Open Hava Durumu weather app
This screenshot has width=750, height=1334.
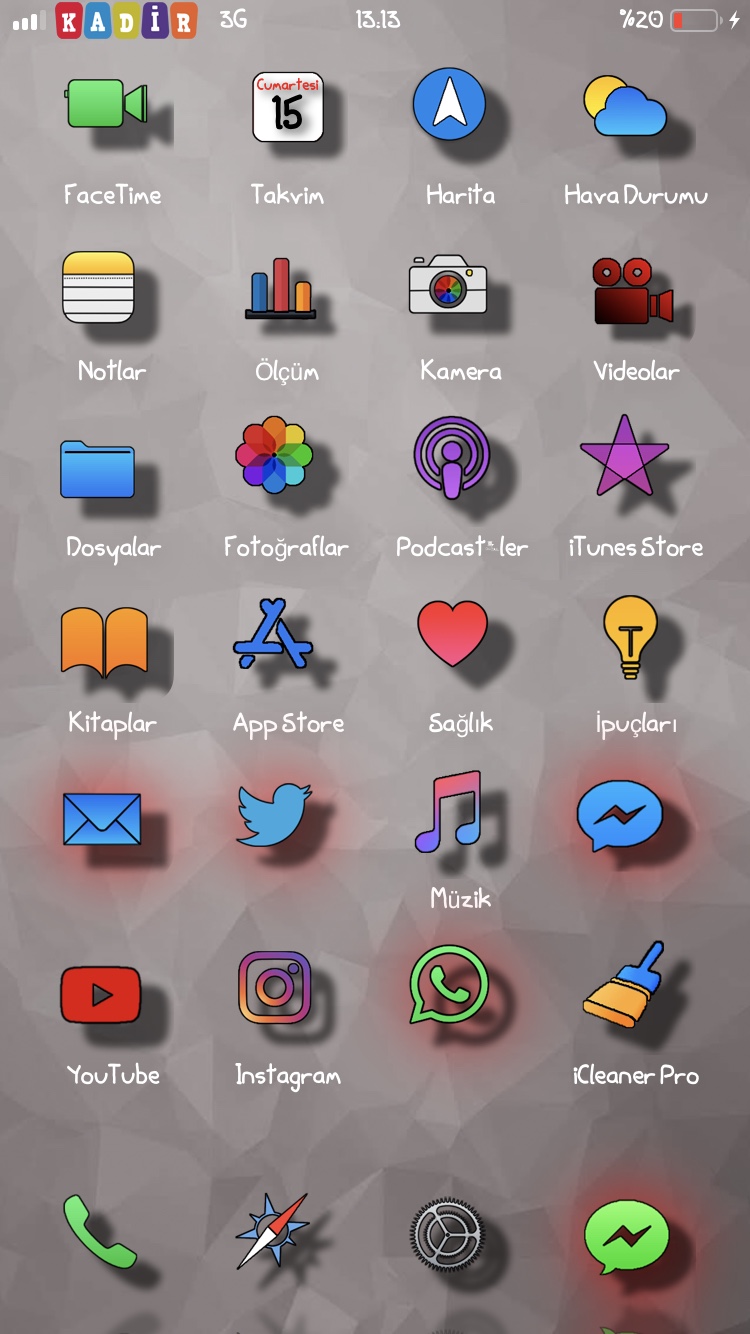(x=625, y=106)
